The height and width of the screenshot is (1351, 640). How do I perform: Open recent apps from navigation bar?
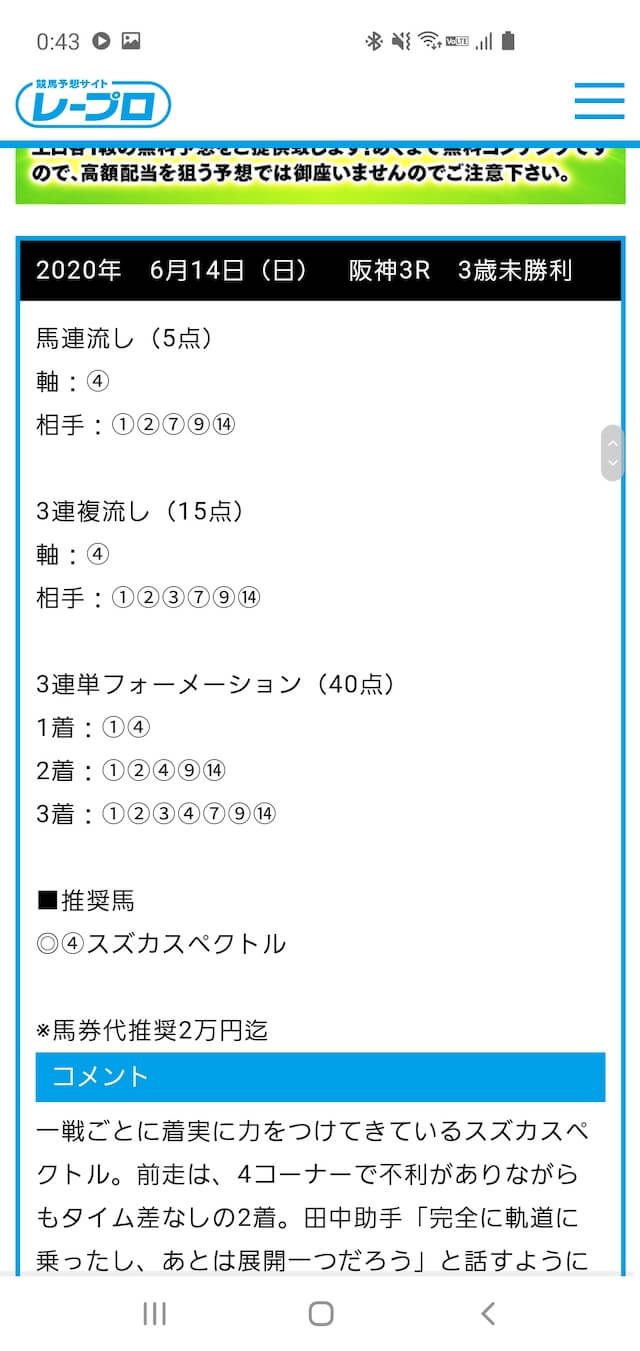coord(154,1313)
